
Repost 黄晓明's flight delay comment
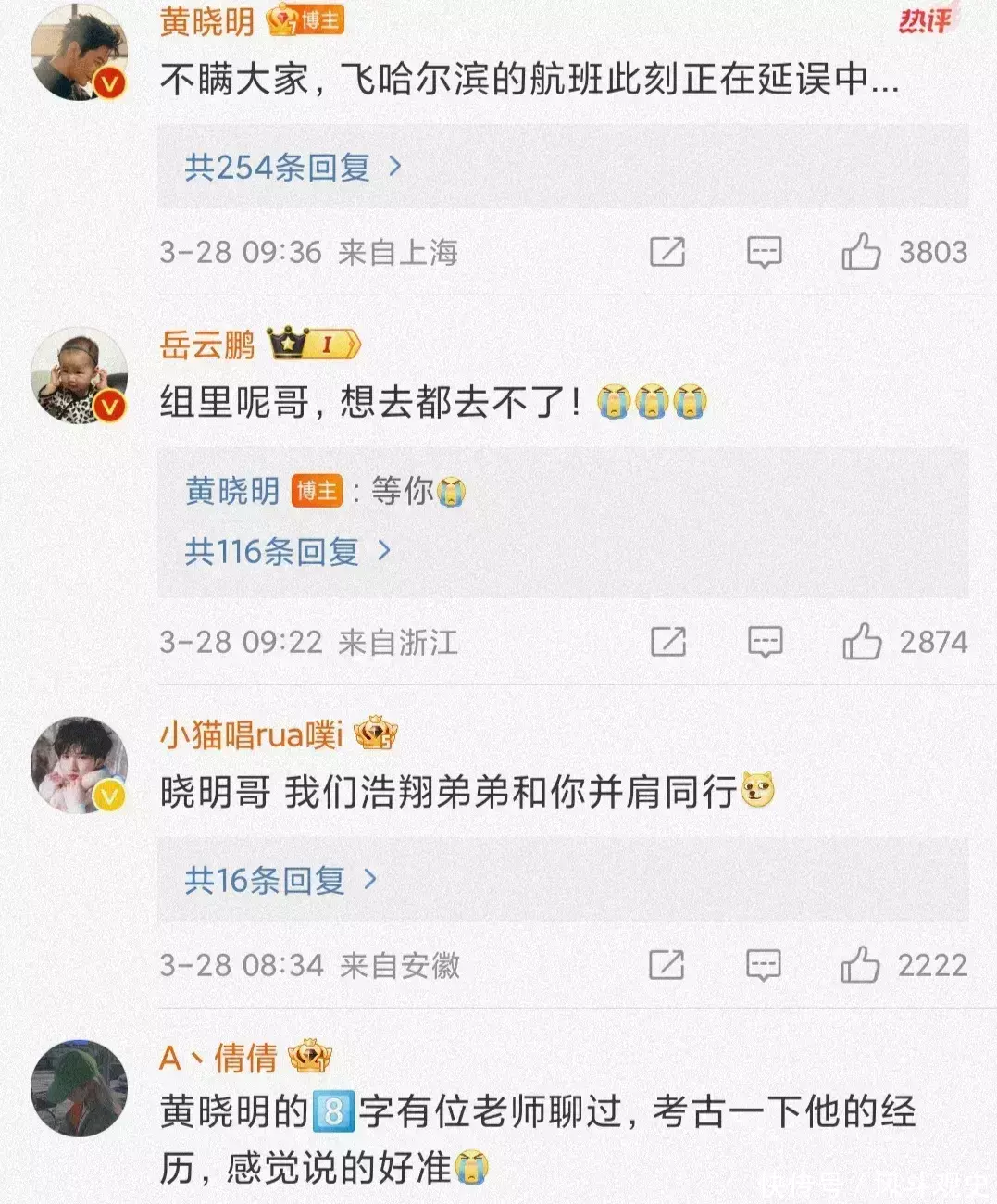point(667,252)
